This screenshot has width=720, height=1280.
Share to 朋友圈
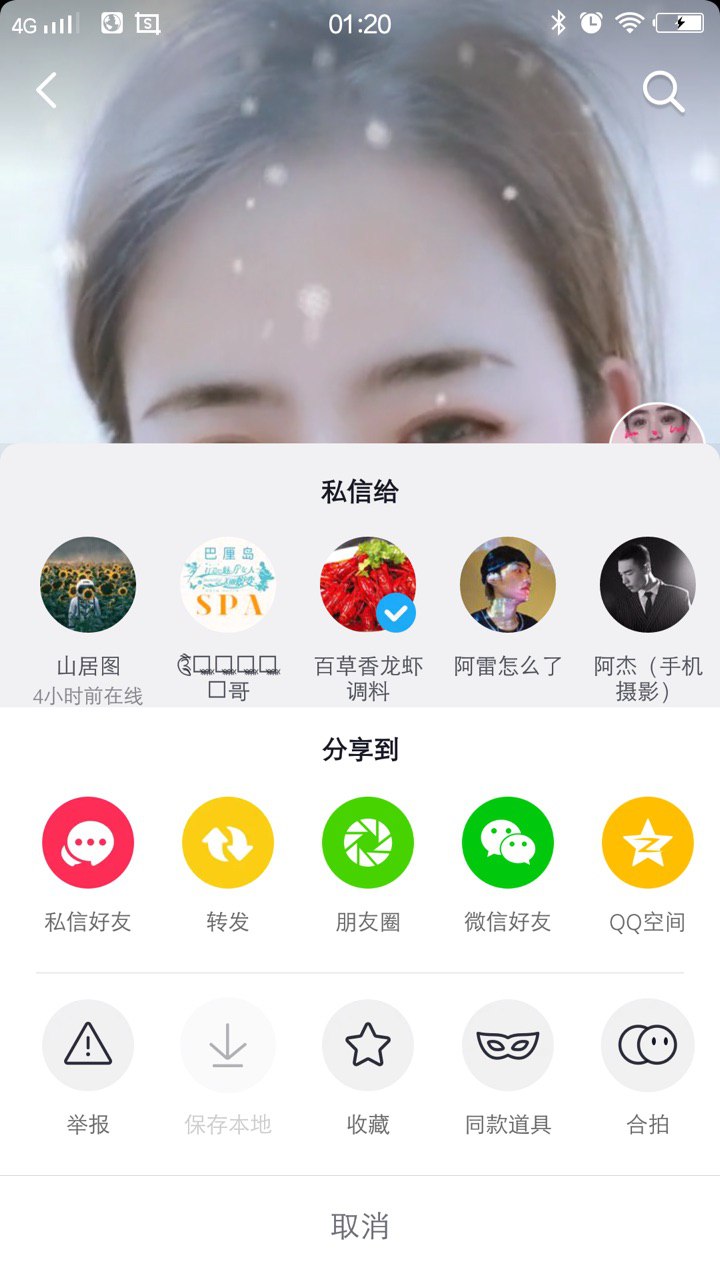(368, 843)
